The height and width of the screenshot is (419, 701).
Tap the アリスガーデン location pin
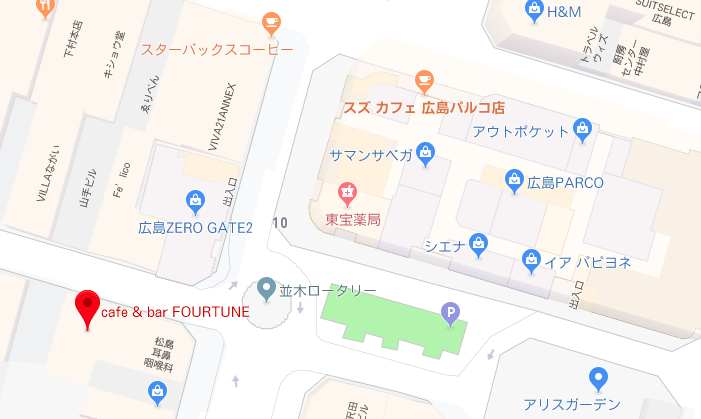598,379
